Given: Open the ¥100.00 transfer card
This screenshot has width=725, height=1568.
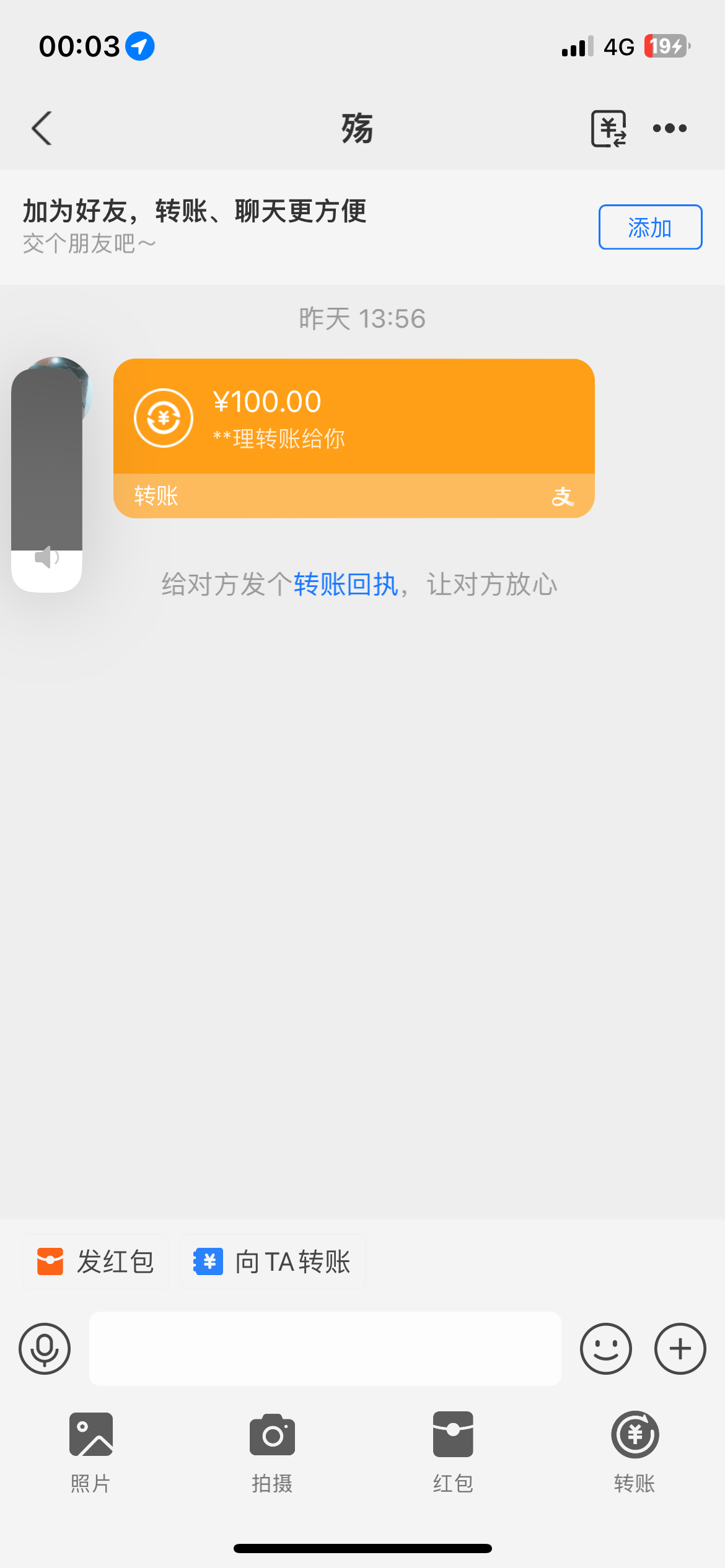Looking at the screenshot, I should pyautogui.click(x=353, y=418).
